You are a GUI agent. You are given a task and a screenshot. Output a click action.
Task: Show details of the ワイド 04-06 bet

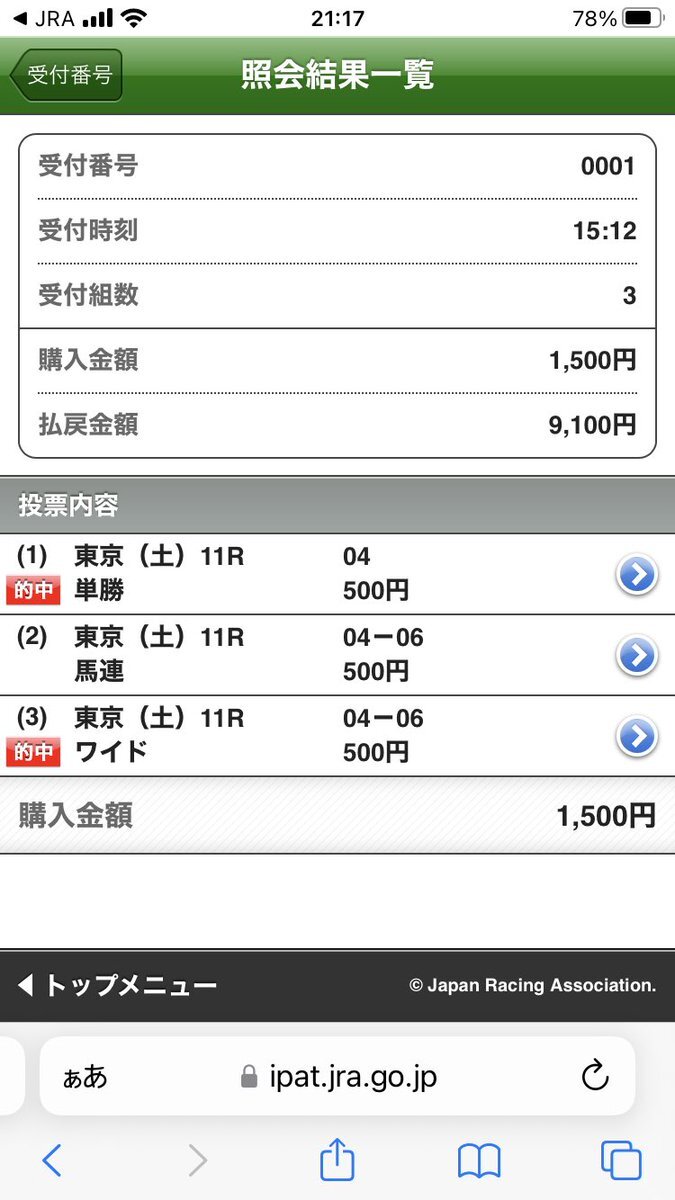(637, 737)
